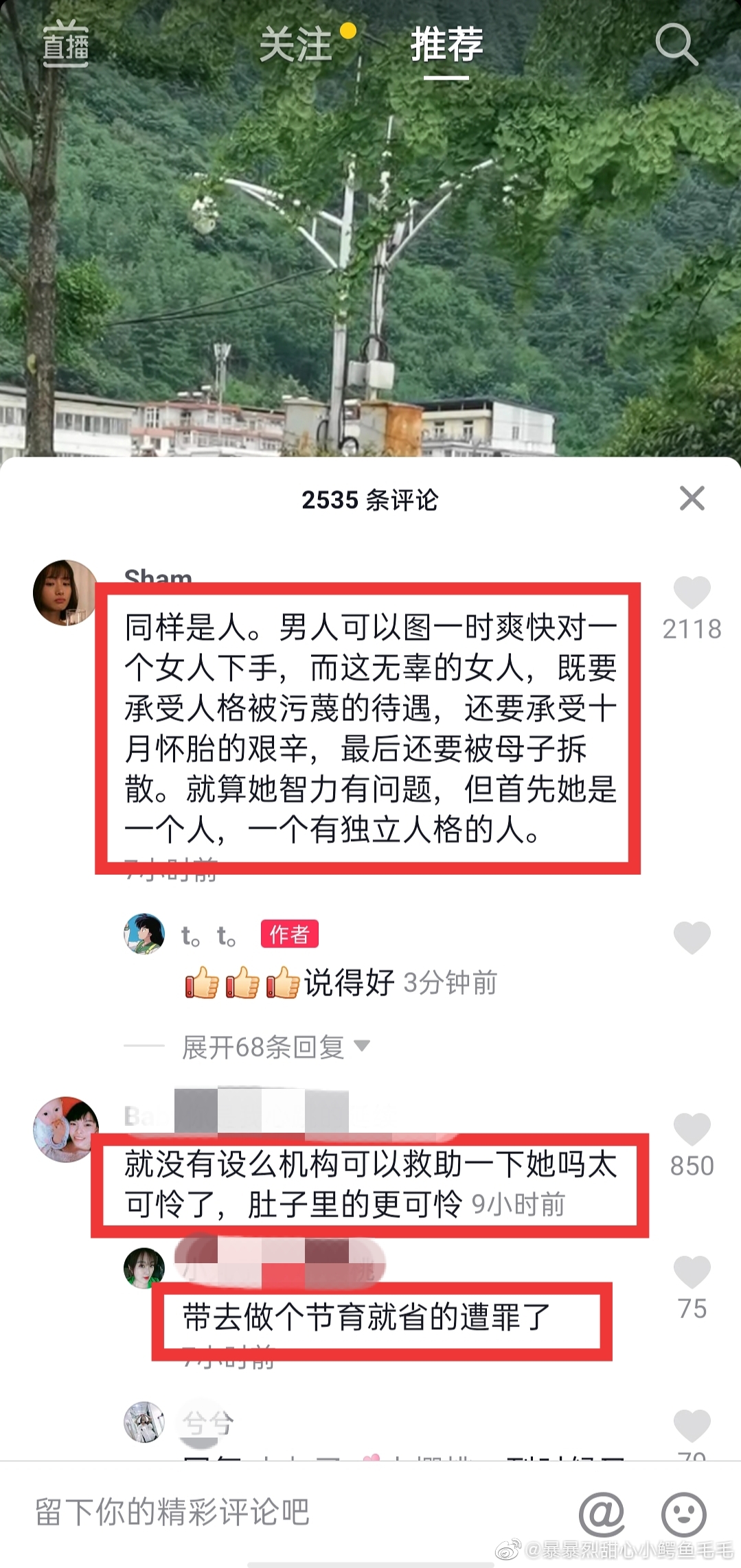This screenshot has height=1568, width=741.
Task: Like the comment with 850 likes
Action: pos(692,1129)
